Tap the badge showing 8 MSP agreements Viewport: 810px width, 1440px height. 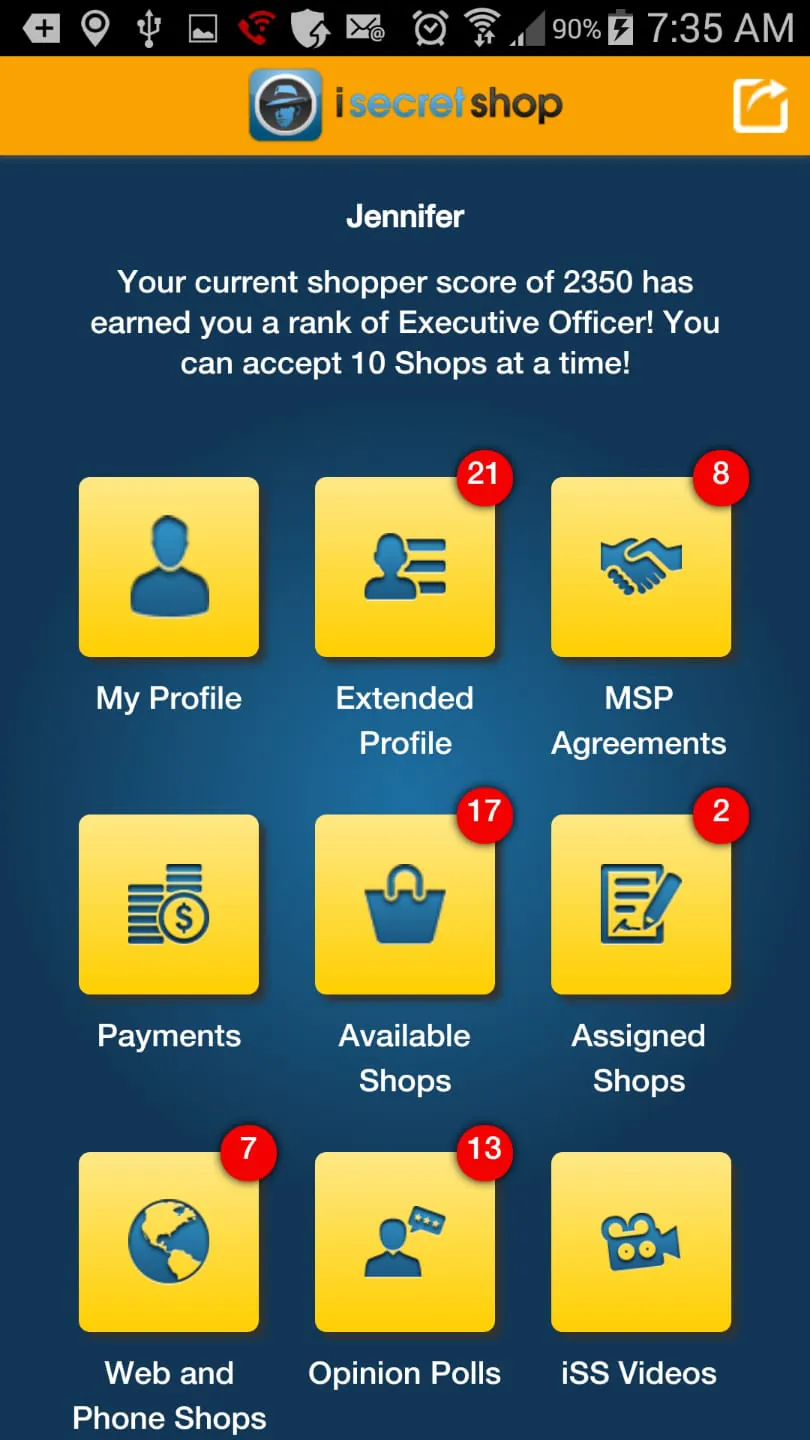click(718, 477)
